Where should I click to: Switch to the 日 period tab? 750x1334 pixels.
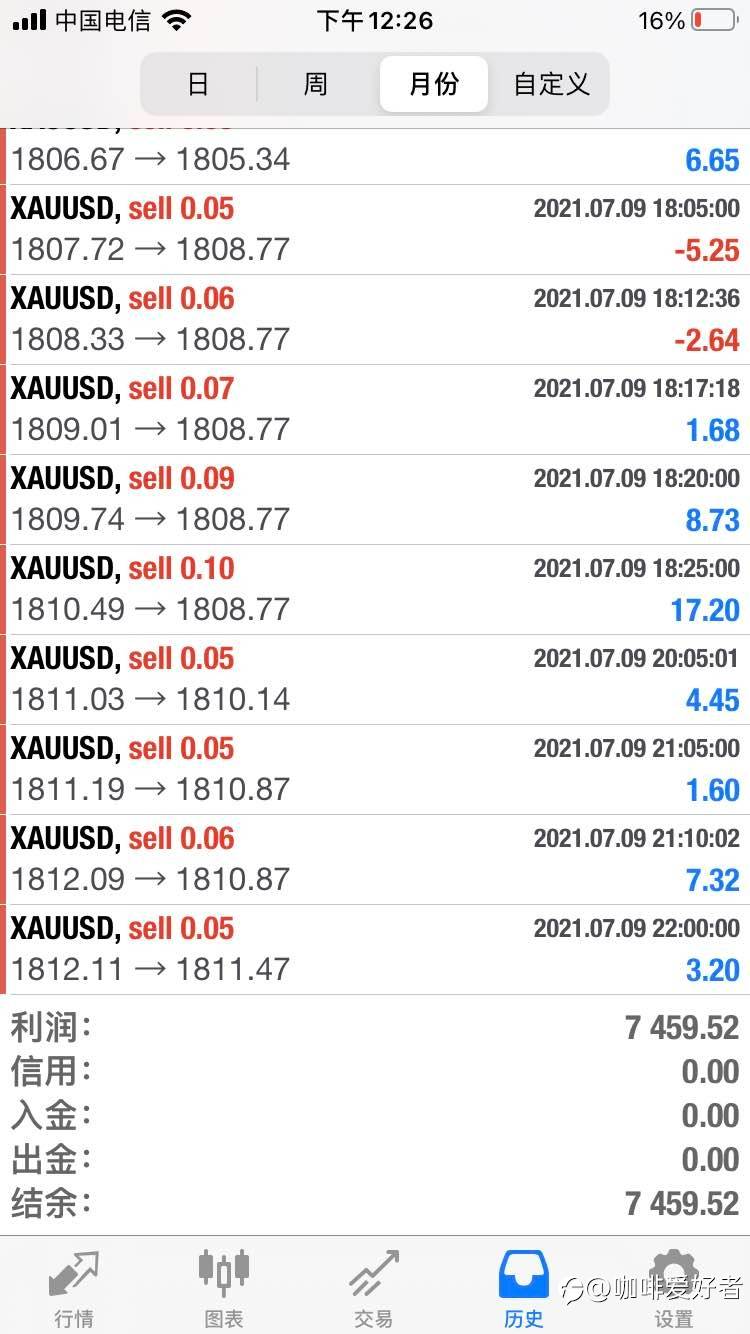198,84
